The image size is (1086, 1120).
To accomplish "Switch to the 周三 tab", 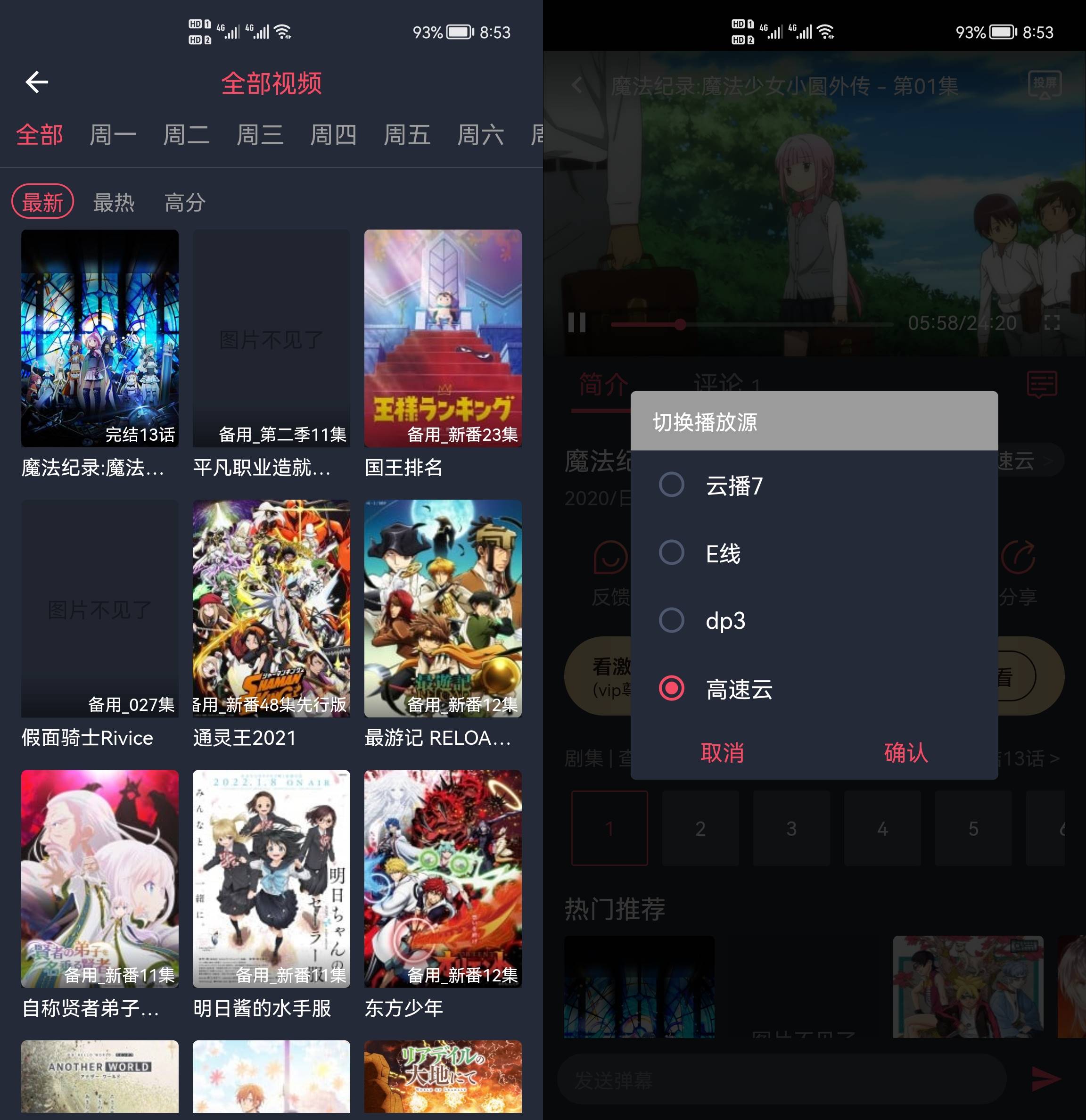I will pos(260,135).
